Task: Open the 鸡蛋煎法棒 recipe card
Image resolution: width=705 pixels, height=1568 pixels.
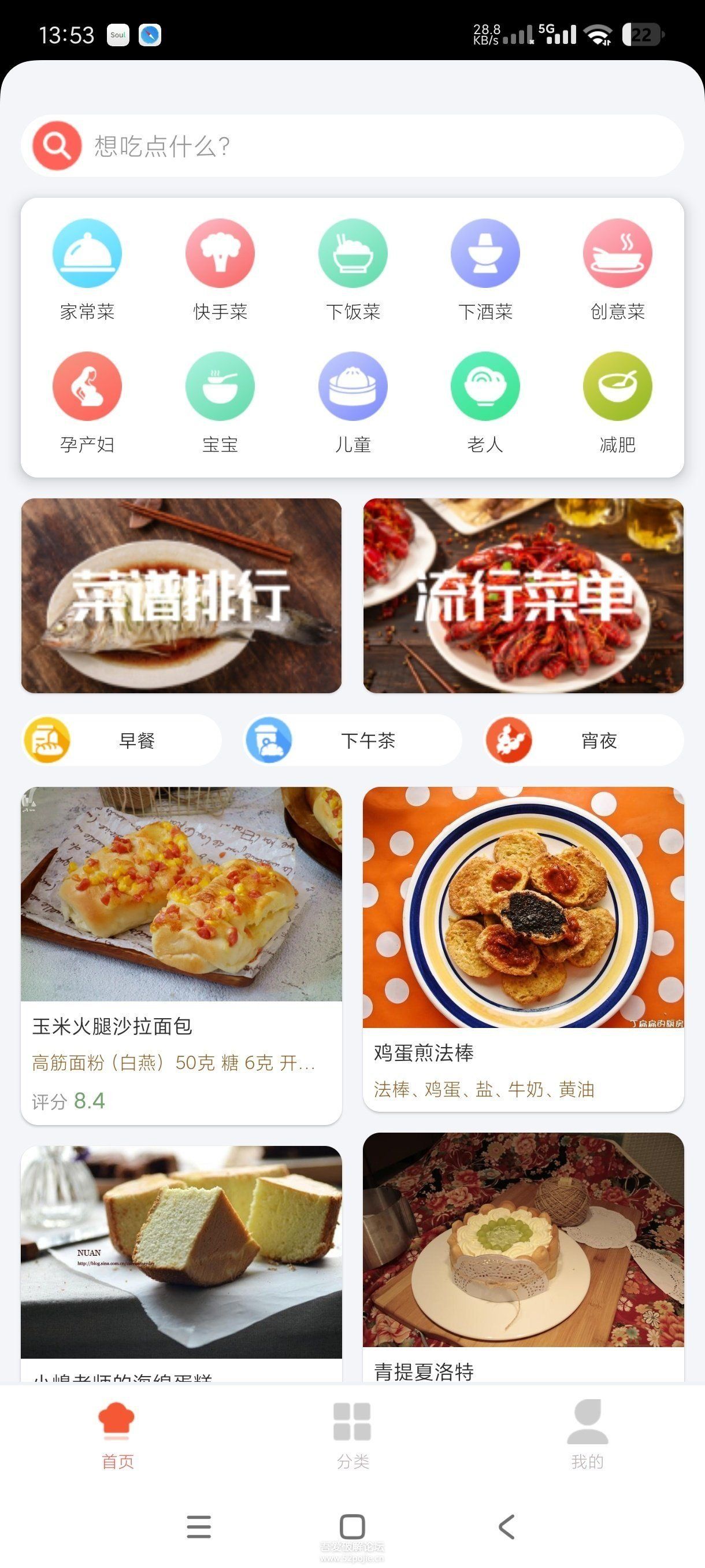Action: tap(523, 948)
